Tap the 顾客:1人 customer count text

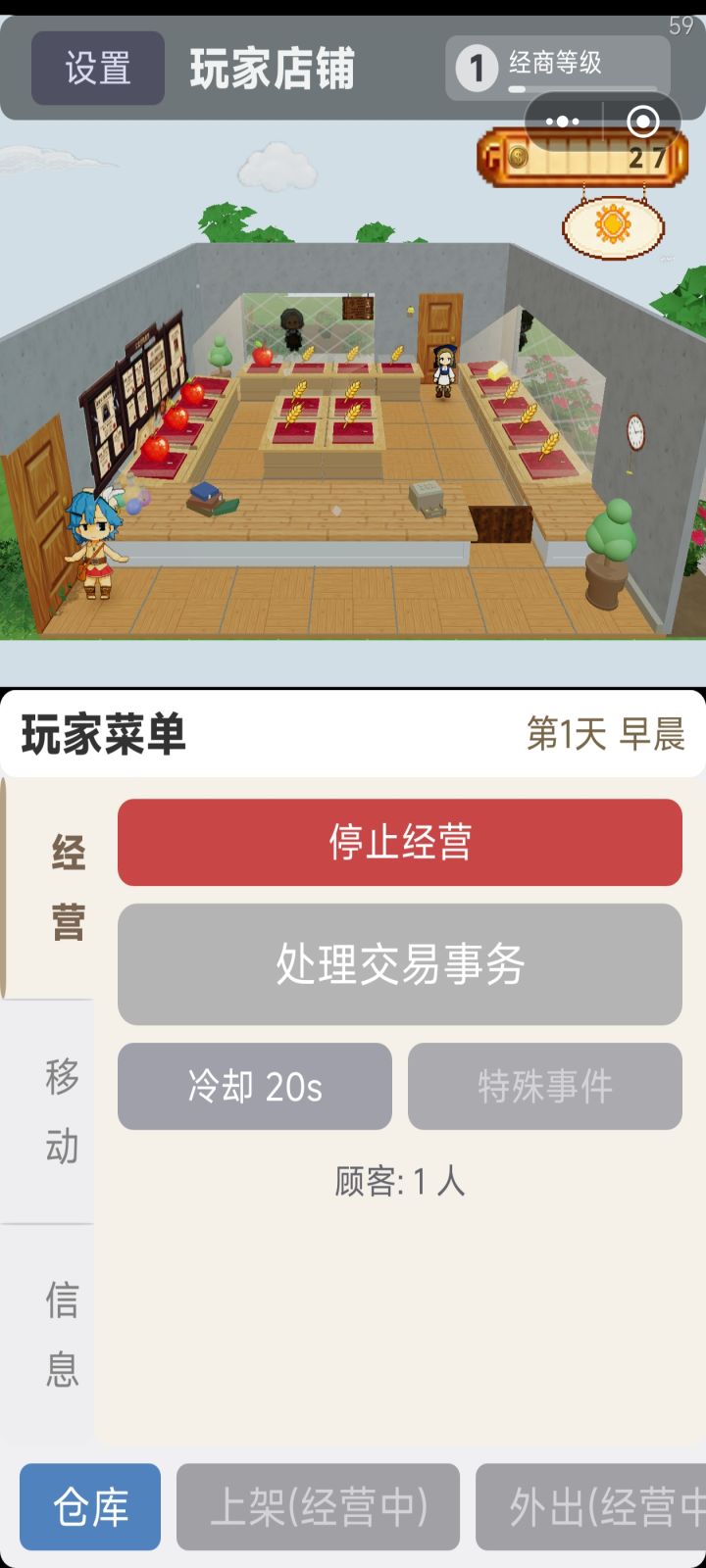click(398, 1184)
